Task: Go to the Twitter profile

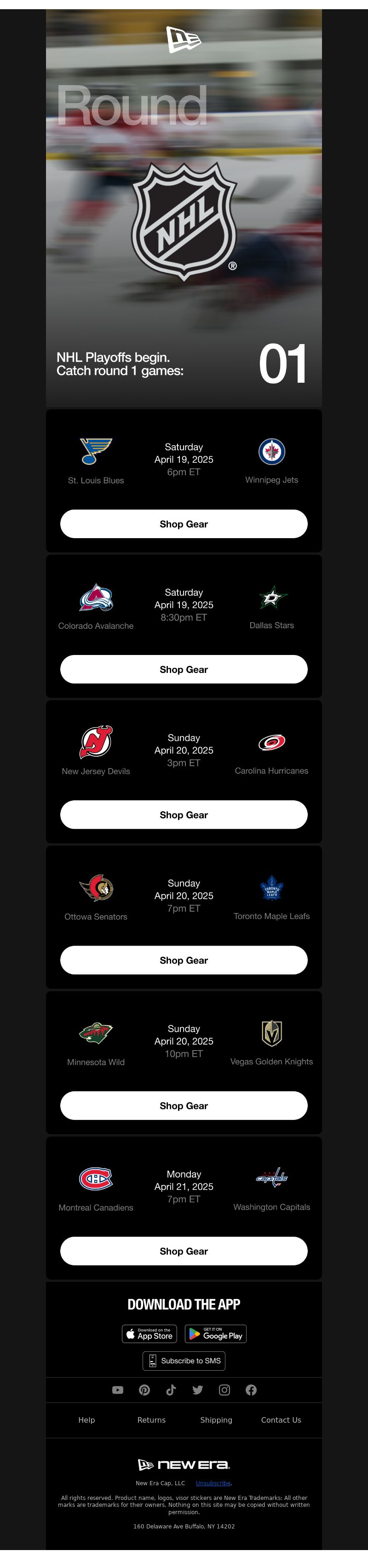Action: (x=198, y=1390)
